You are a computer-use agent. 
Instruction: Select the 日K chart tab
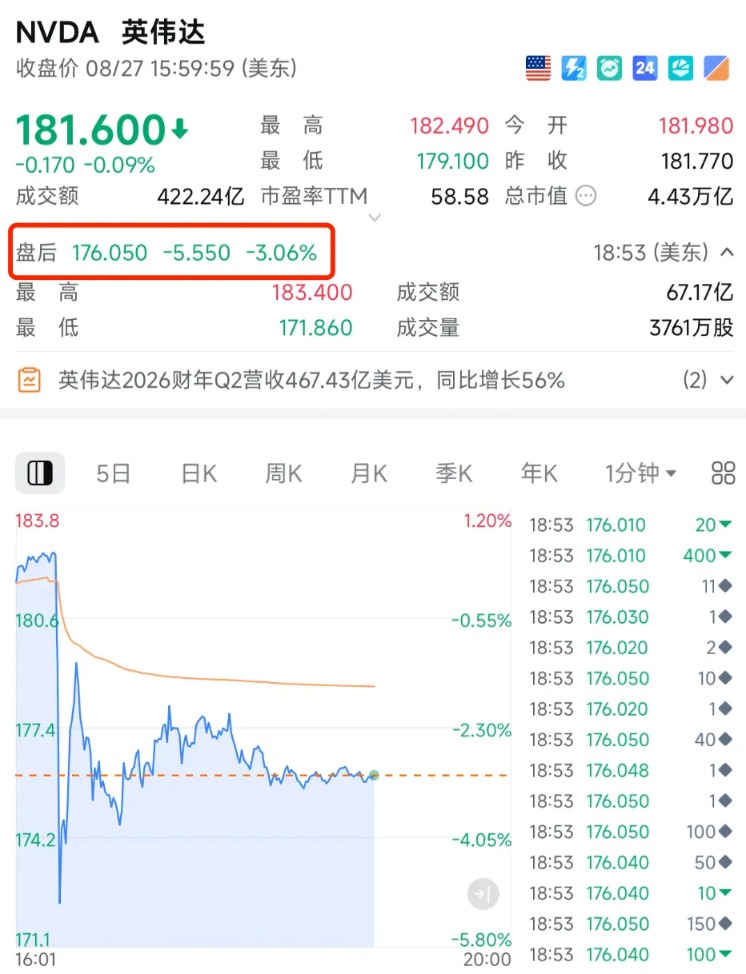(x=199, y=473)
